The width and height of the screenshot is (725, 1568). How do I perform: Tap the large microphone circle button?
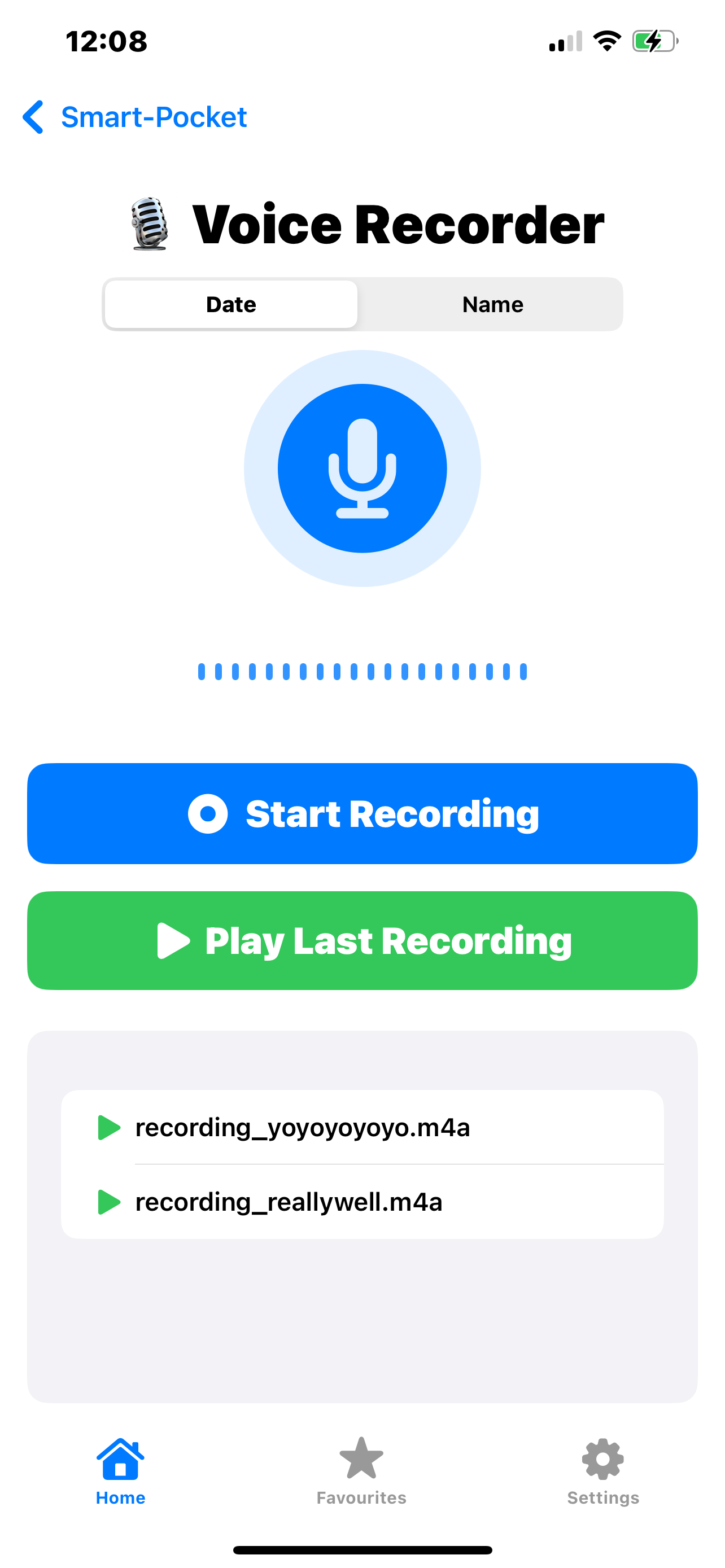point(362,468)
